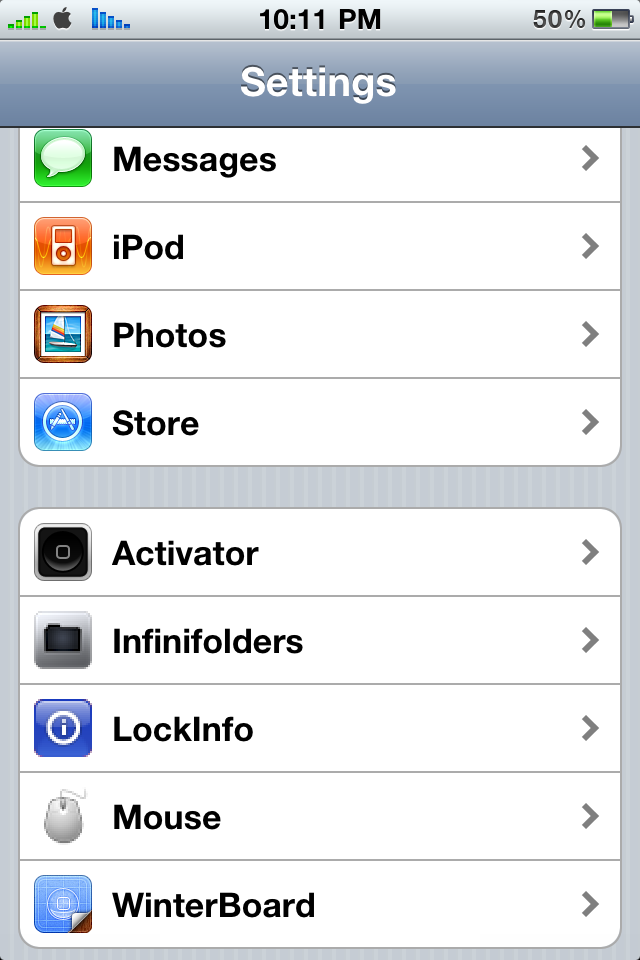Select the Store settings row
640x960 pixels.
(320, 423)
